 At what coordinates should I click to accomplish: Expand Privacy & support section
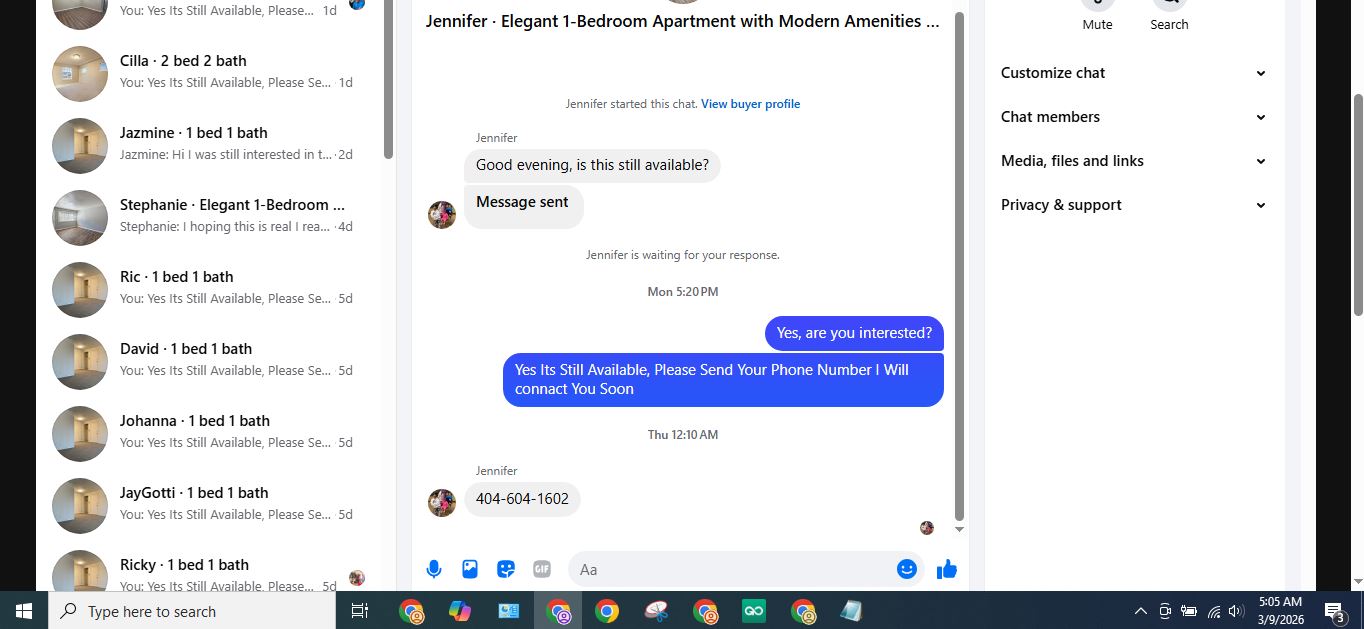(x=1134, y=205)
